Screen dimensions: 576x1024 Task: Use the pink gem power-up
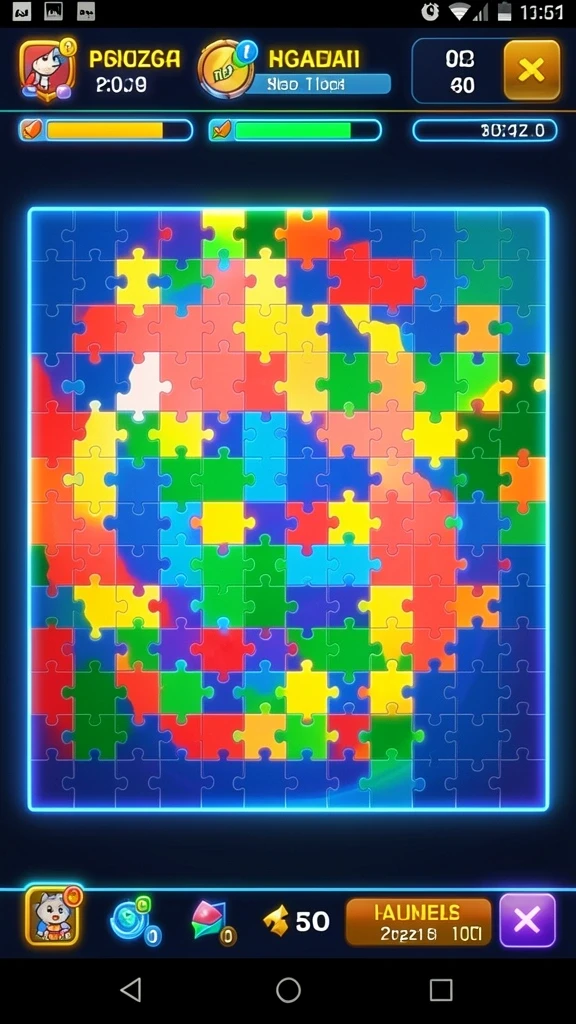(213, 922)
